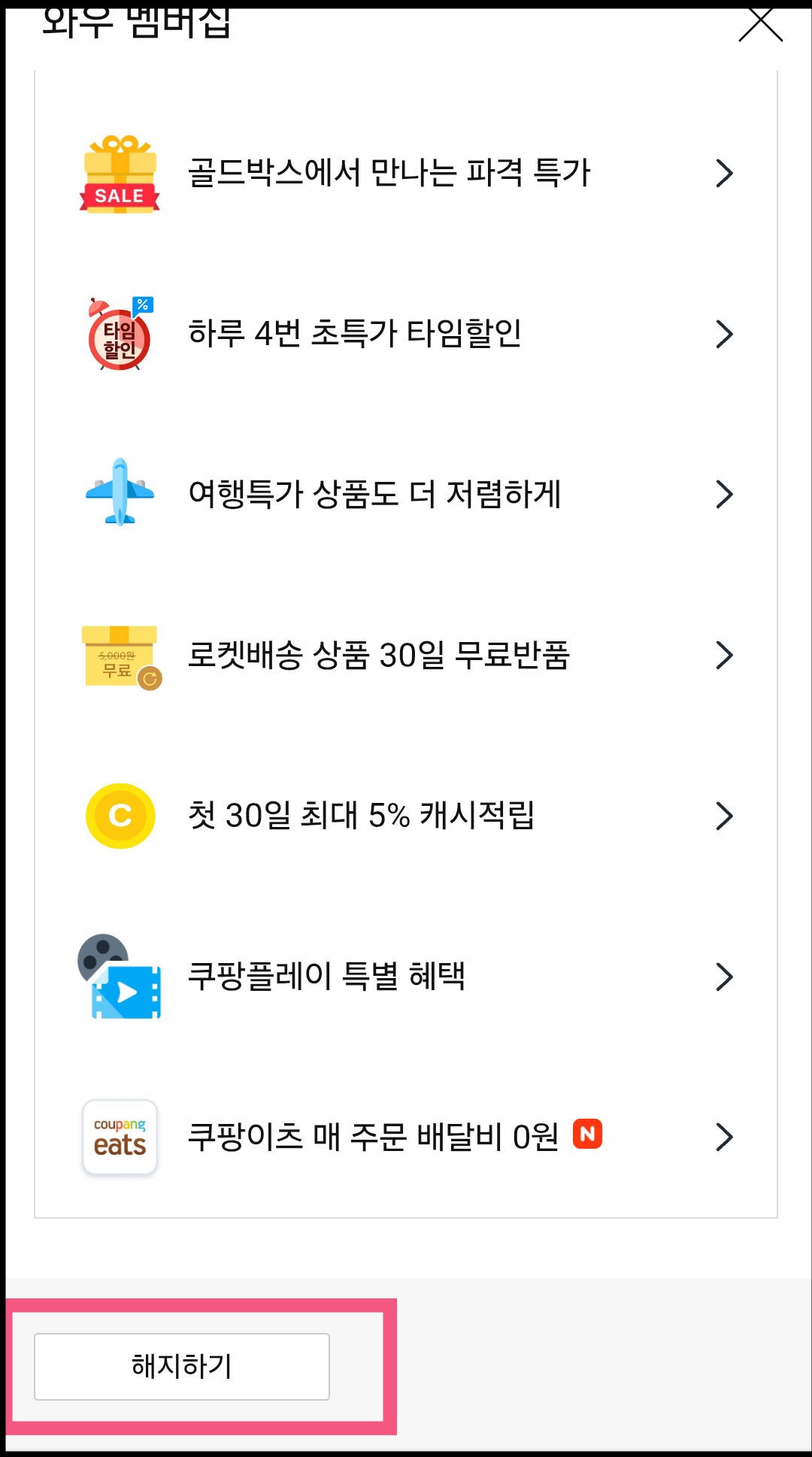Select the Goldbox SALE gift box icon

tap(120, 171)
